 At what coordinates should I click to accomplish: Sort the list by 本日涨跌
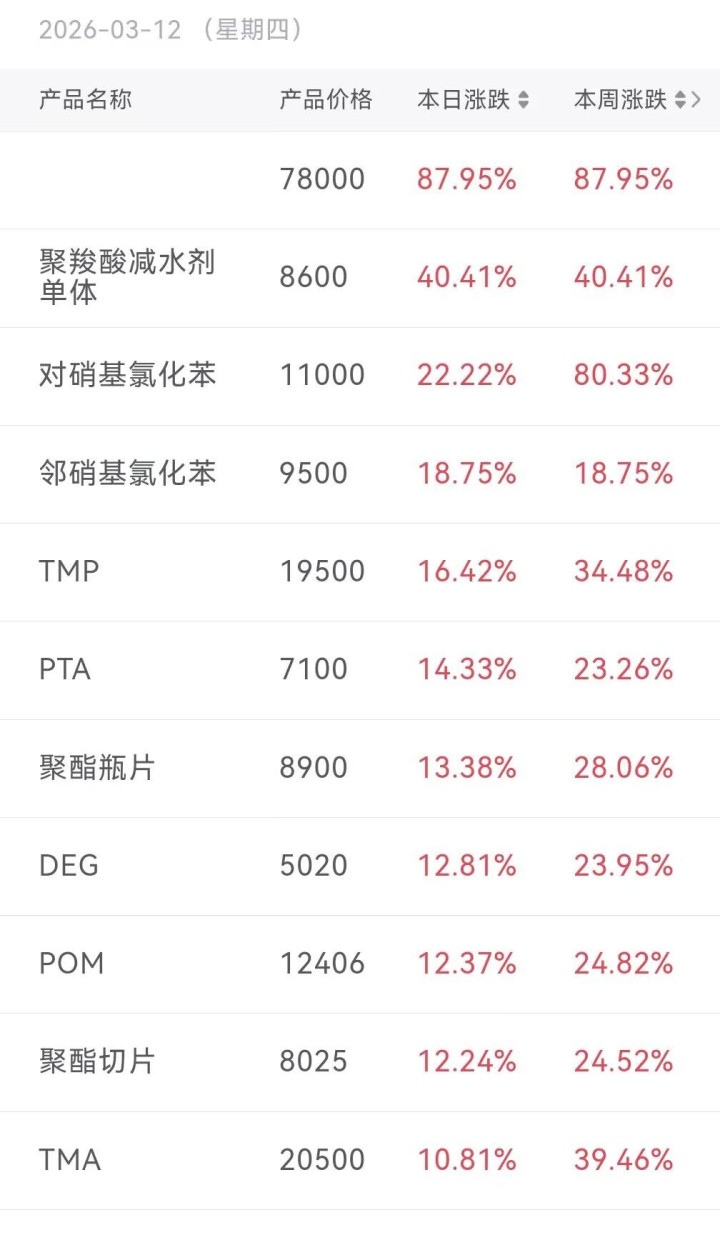(473, 100)
